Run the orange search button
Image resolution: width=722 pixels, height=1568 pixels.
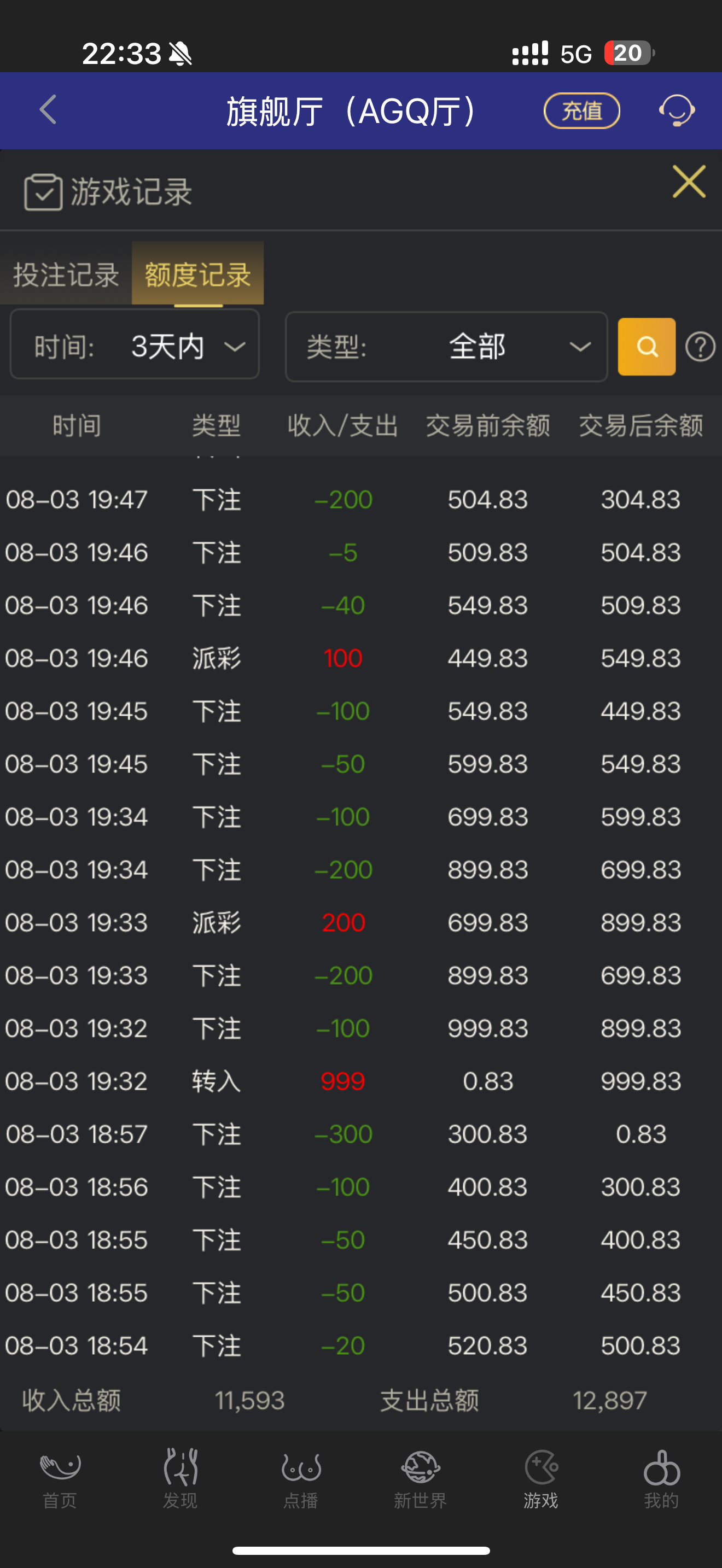click(x=647, y=346)
